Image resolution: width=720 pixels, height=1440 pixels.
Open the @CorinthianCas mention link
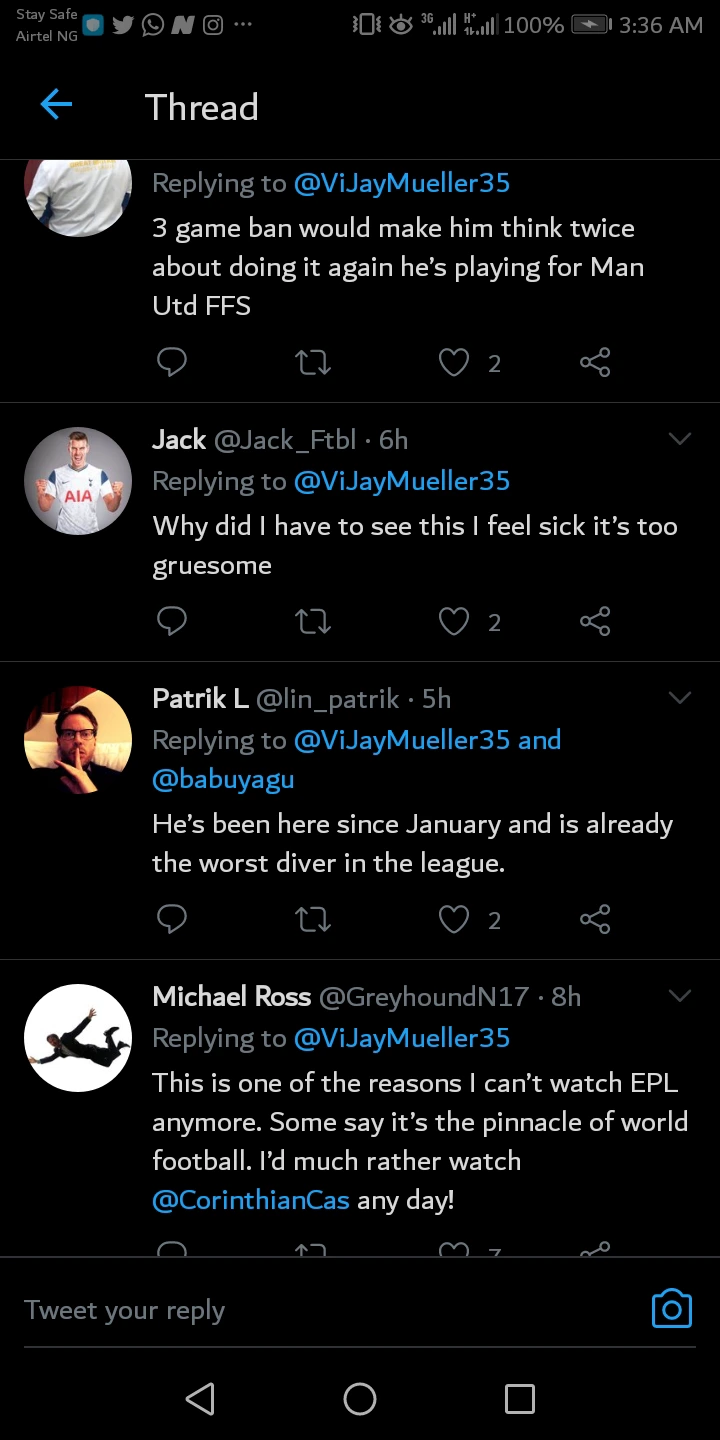tap(250, 1199)
